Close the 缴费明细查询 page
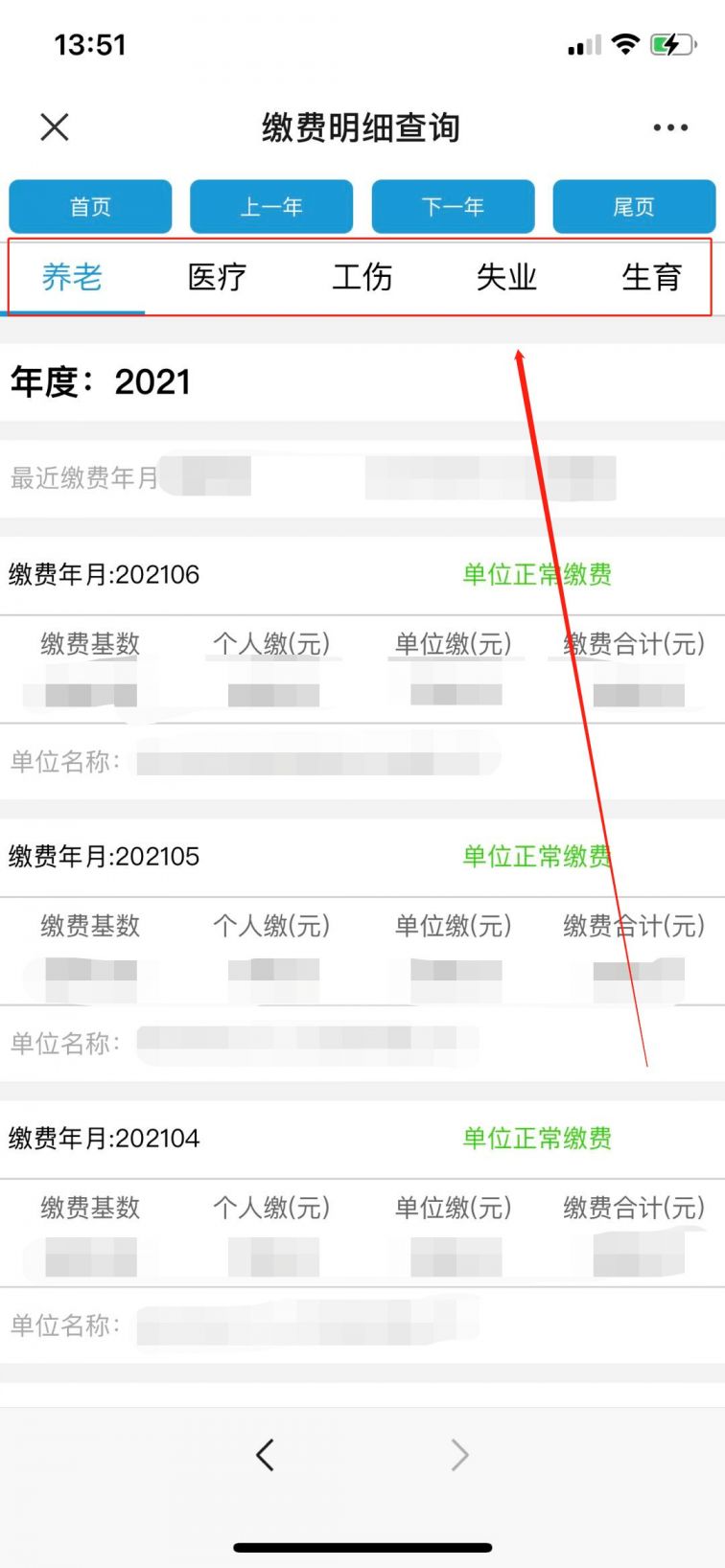Viewport: 725px width, 1568px height. pyautogui.click(x=55, y=127)
